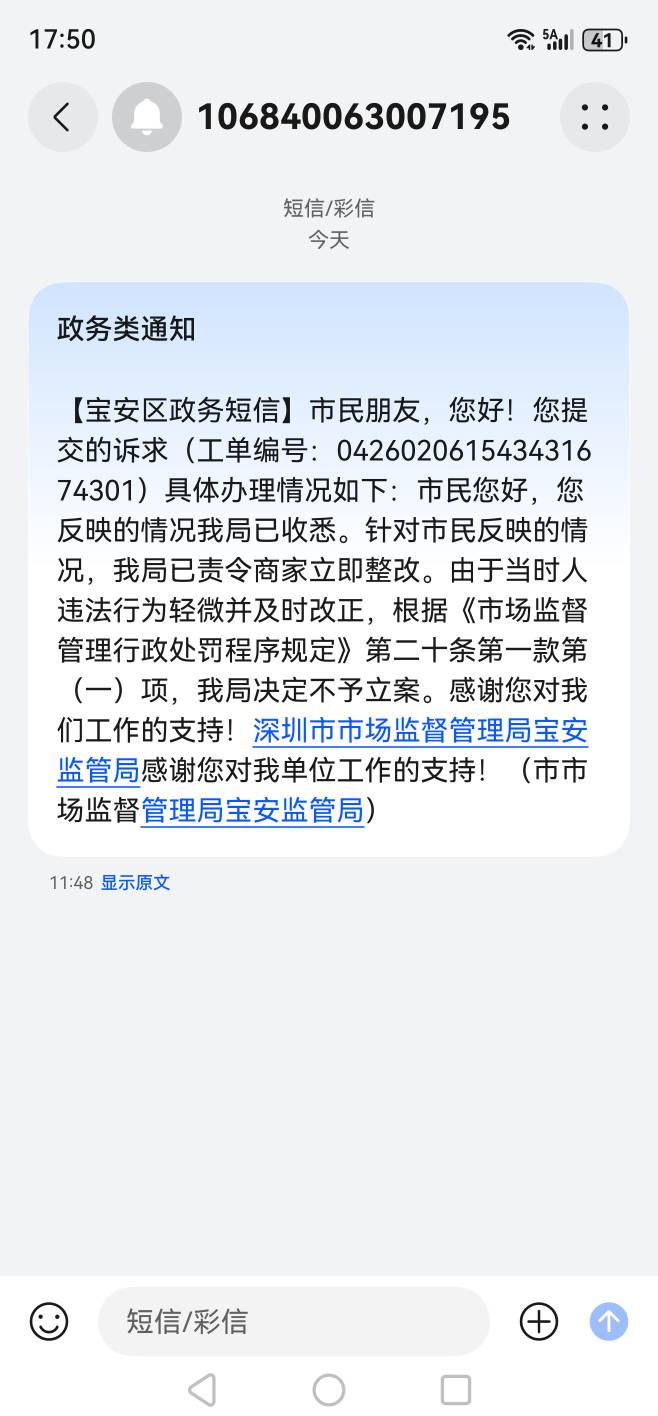
Task: Open the plus attachment menu
Action: pos(539,1322)
